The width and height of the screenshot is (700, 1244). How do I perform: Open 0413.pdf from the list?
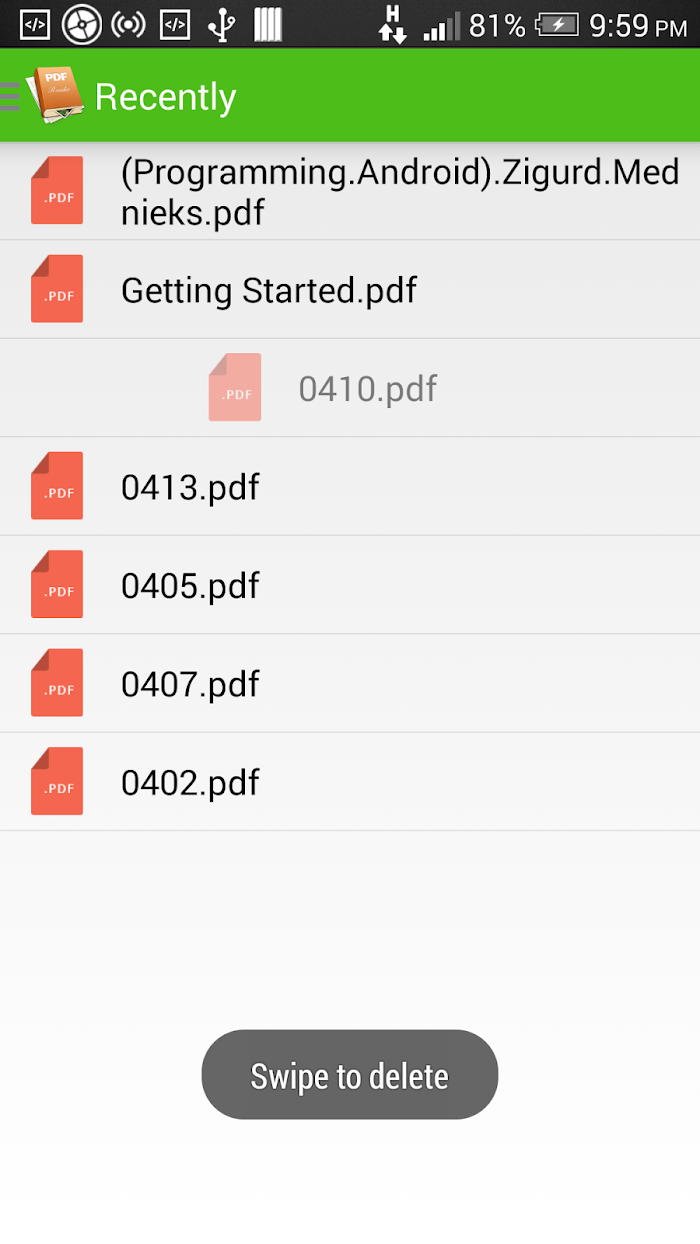350,486
